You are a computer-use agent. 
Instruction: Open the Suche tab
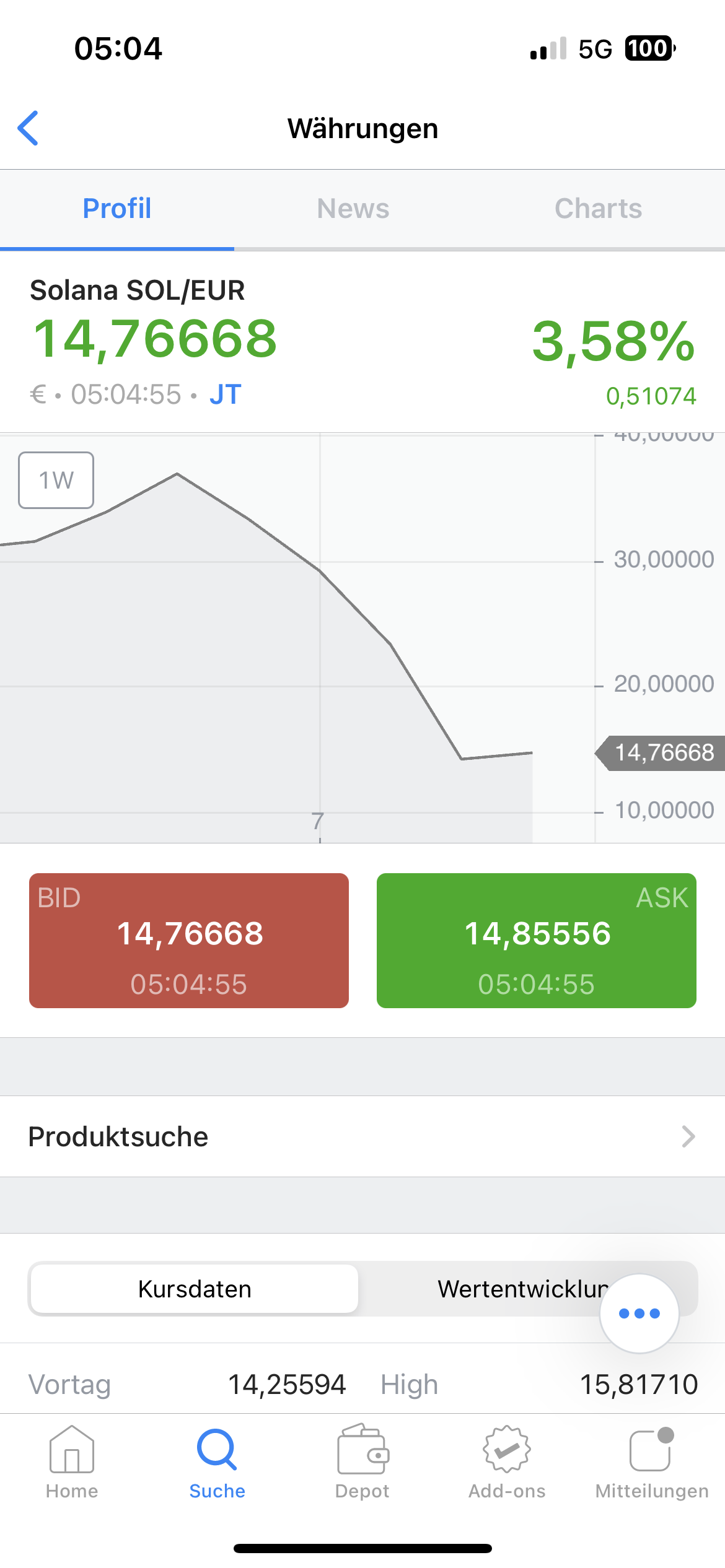point(217,1463)
